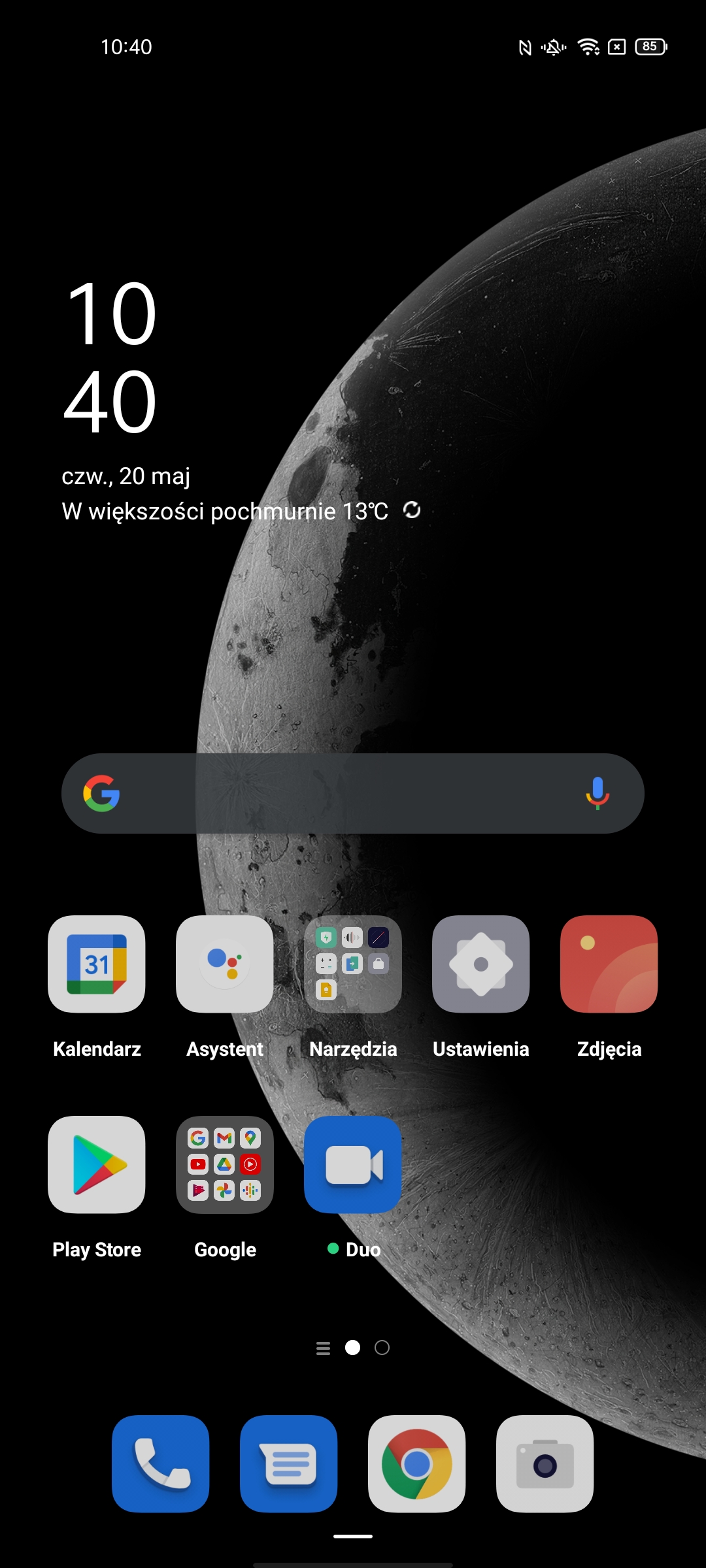Refresh the weather widget
706x1568 pixels.
click(x=412, y=510)
